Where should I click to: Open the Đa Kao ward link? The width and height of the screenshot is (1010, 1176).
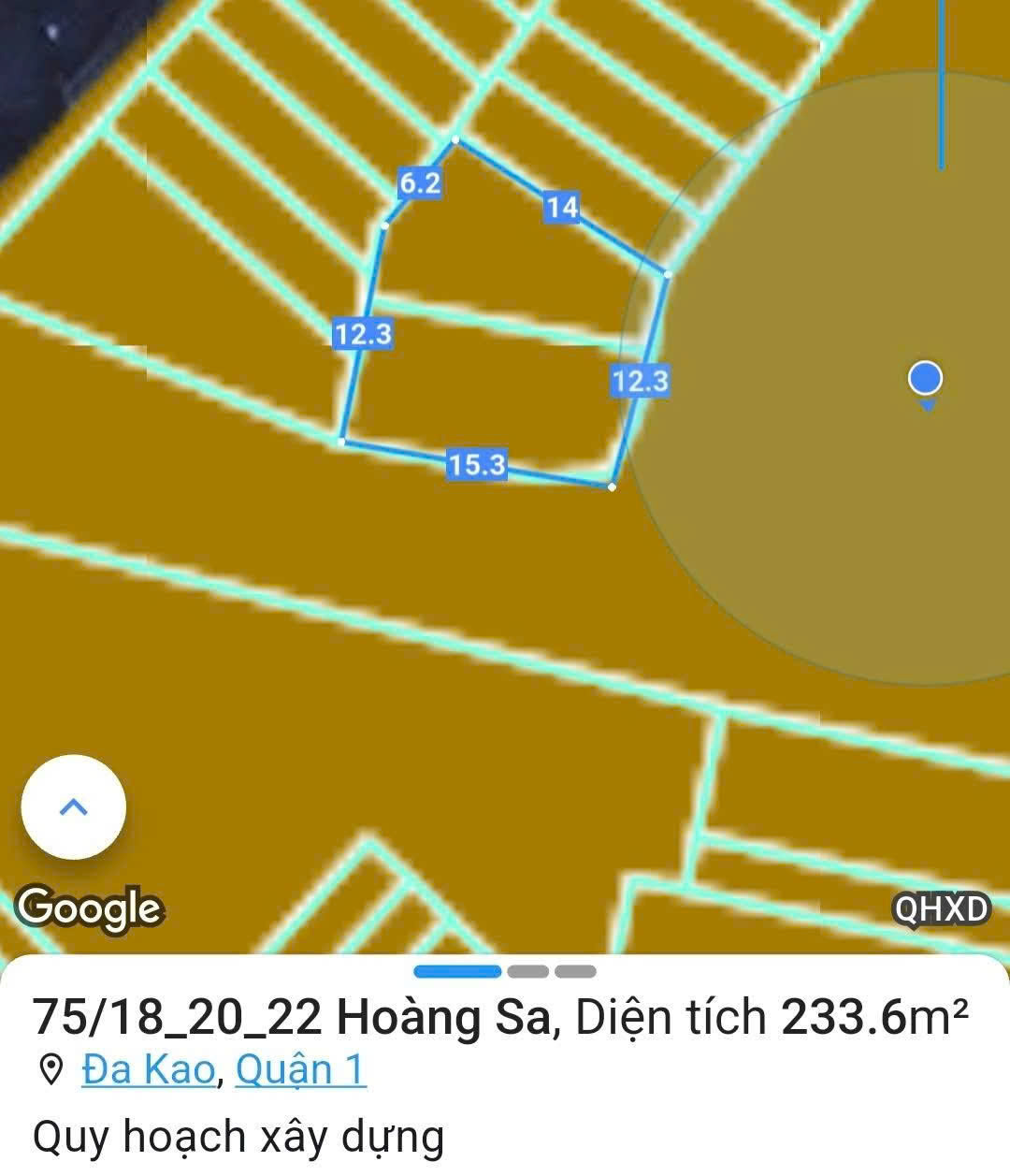click(x=149, y=1069)
